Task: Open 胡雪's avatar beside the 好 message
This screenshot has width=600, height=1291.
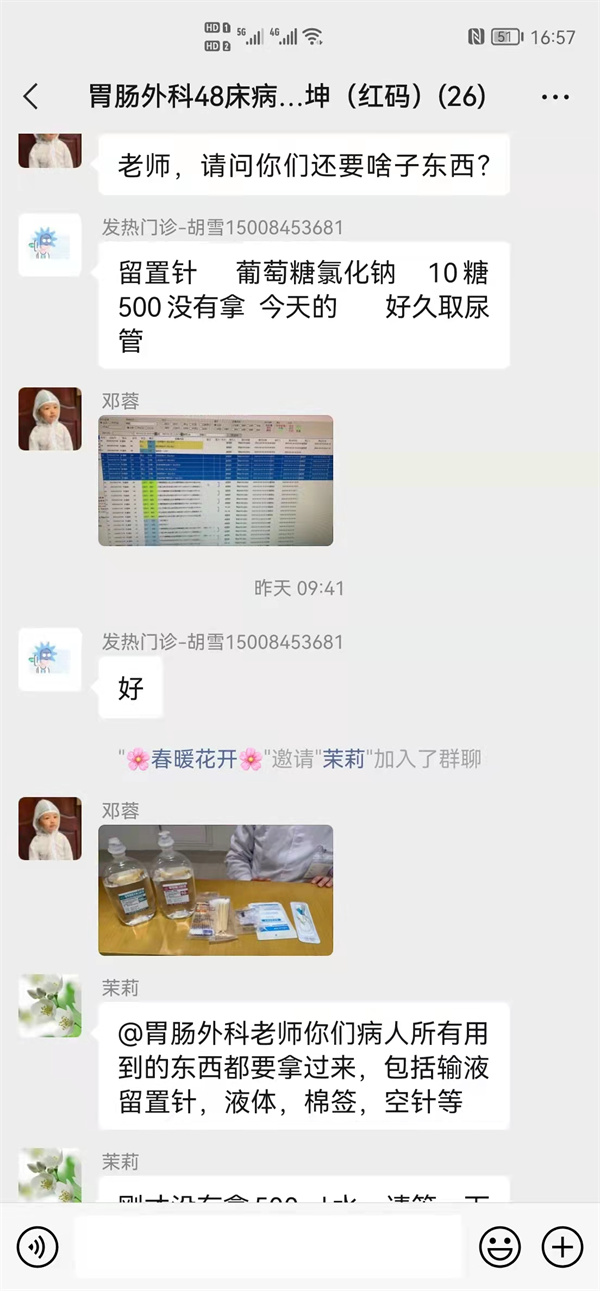Action: pyautogui.click(x=50, y=659)
